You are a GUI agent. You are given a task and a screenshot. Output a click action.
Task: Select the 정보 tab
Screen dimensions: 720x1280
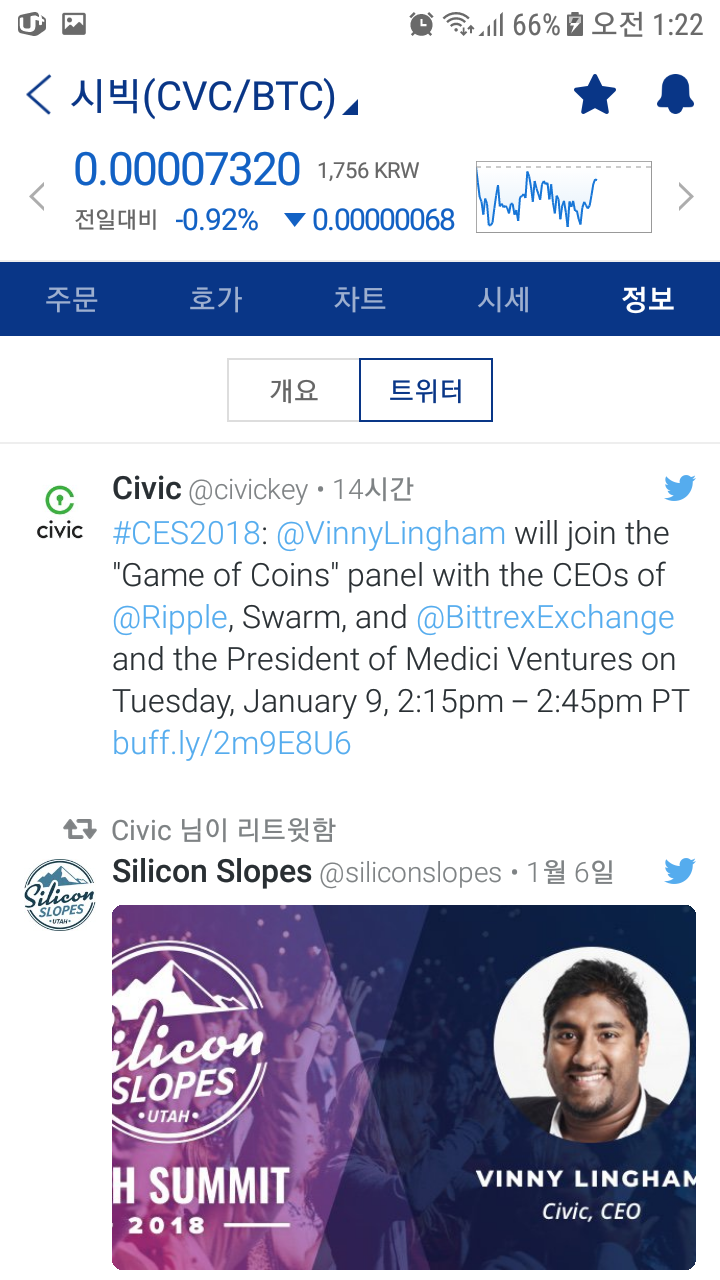647,299
